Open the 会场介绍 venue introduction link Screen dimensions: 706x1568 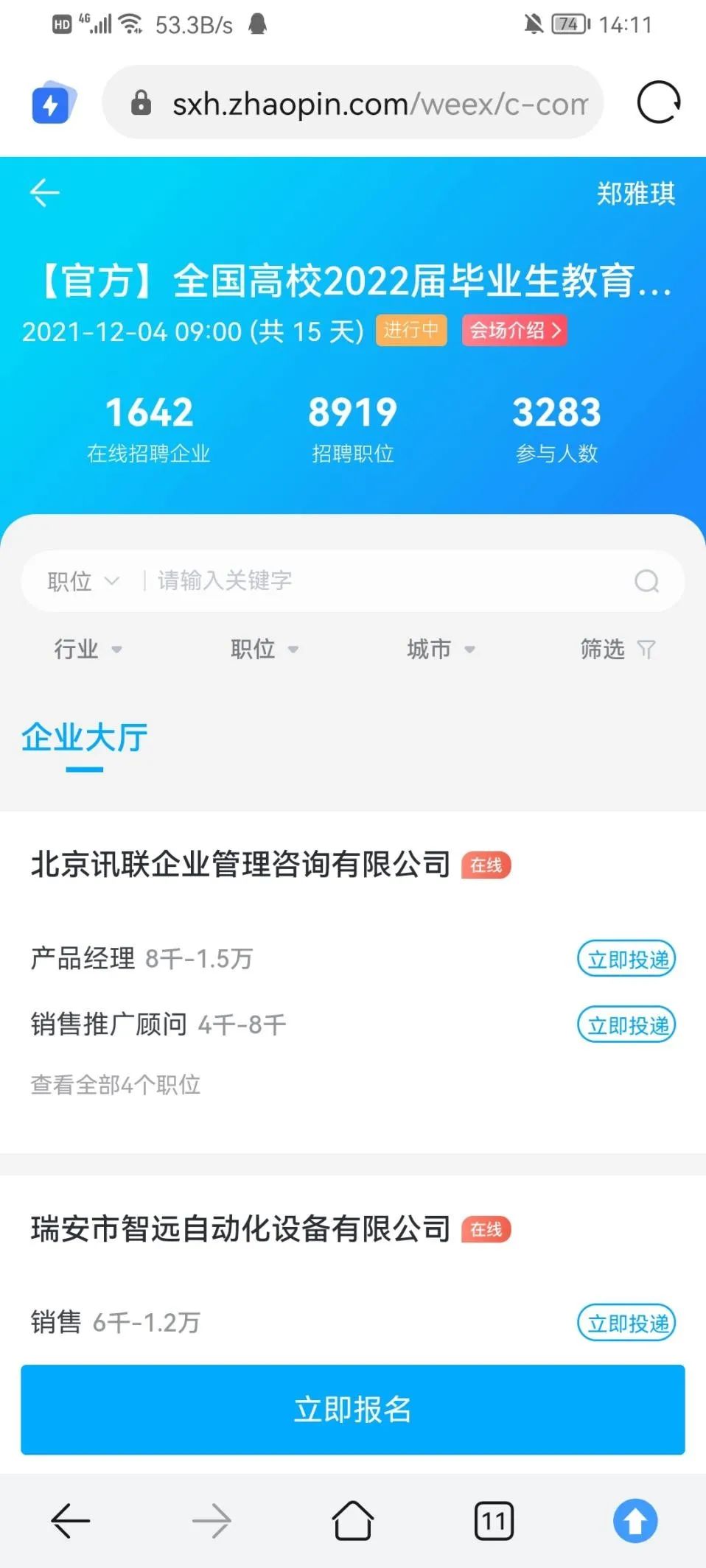click(514, 330)
